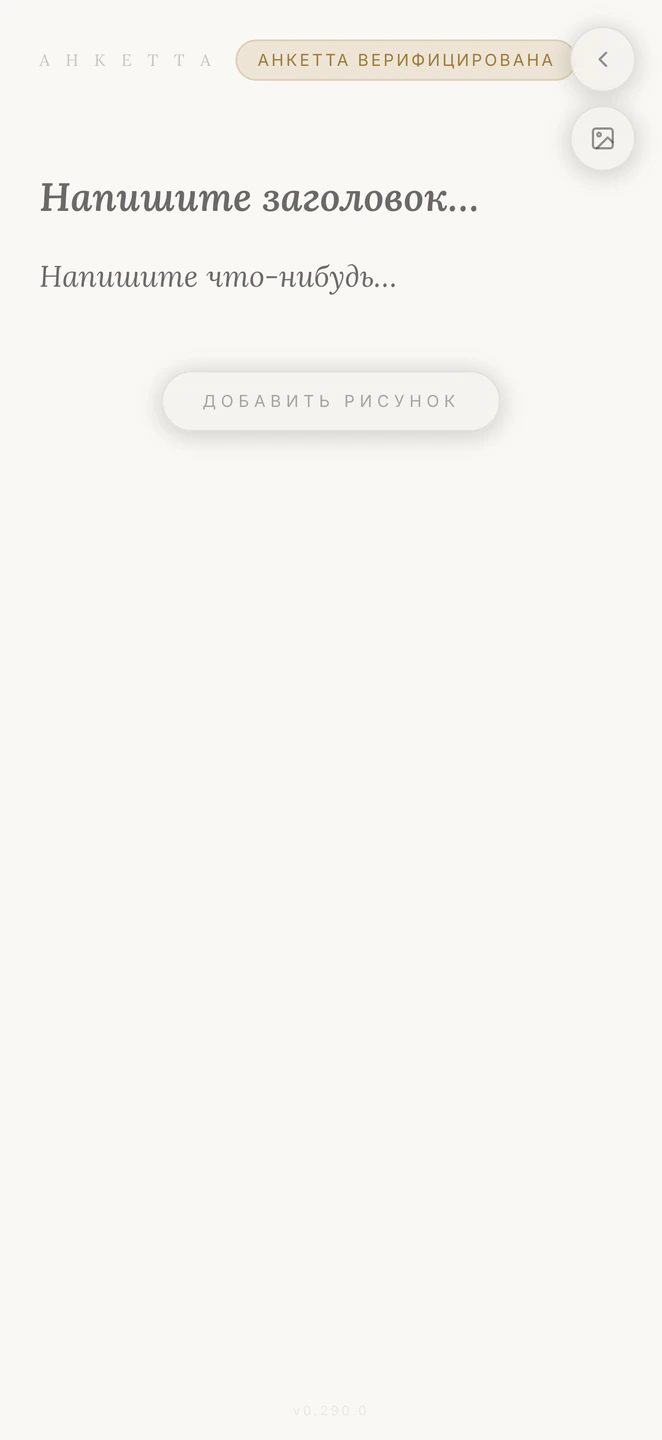662x1440 pixels.
Task: Open the image picker icon
Action: pyautogui.click(x=602, y=139)
